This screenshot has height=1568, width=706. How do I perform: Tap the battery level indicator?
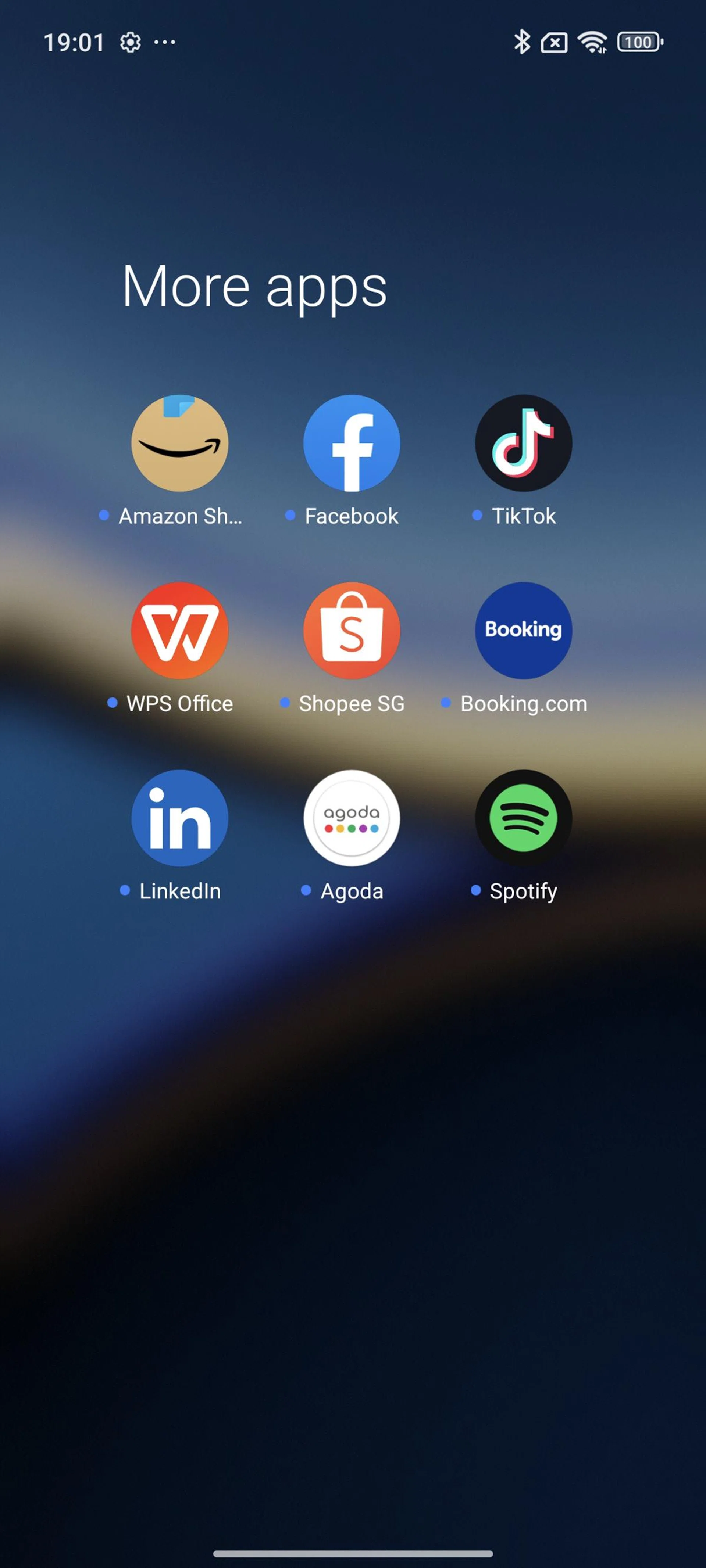coord(638,42)
